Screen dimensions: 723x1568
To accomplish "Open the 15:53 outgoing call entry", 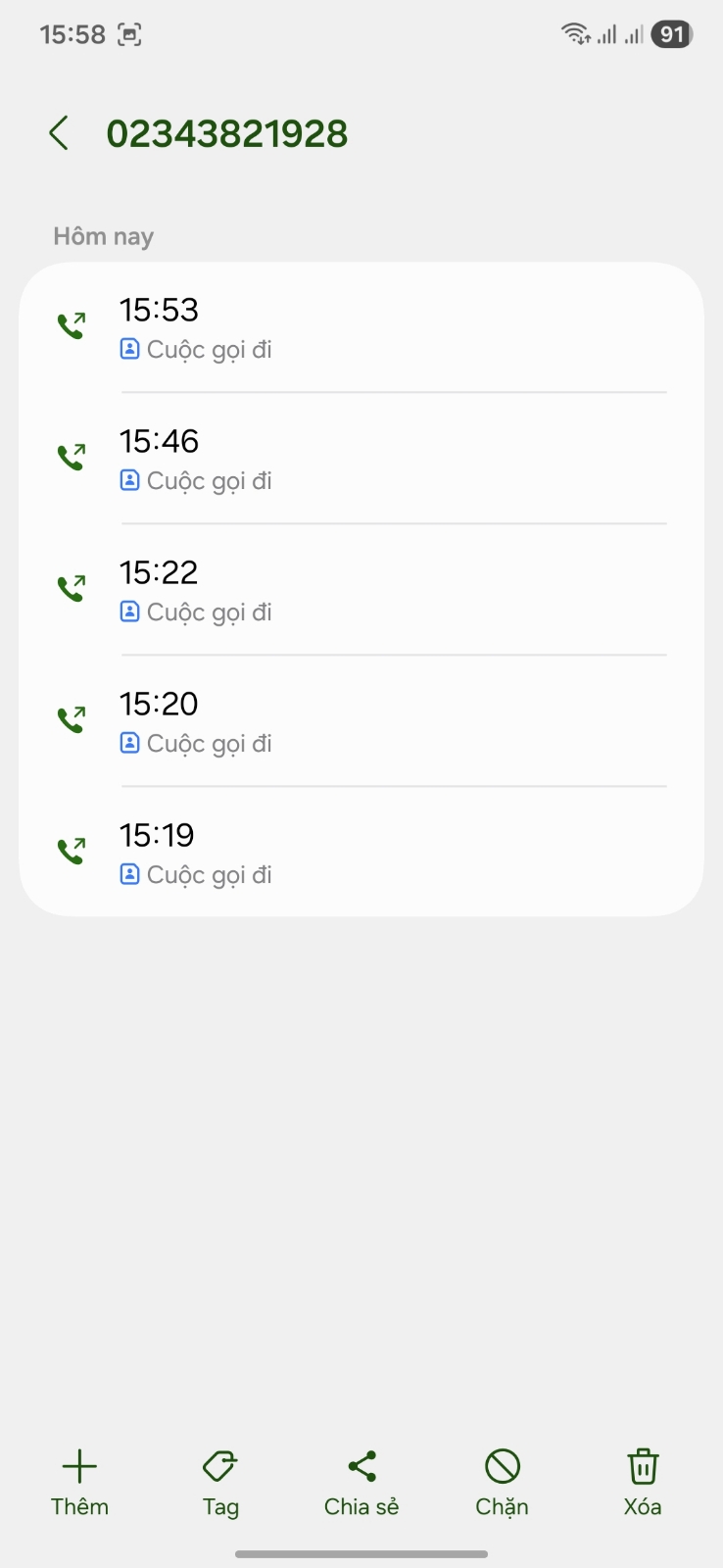I will point(361,327).
